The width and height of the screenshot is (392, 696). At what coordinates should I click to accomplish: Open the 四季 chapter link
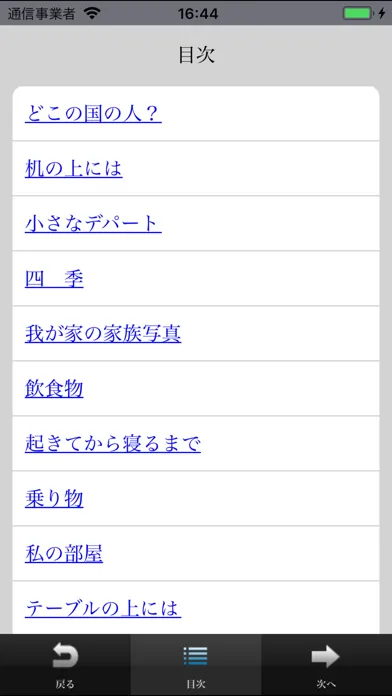tap(54, 279)
